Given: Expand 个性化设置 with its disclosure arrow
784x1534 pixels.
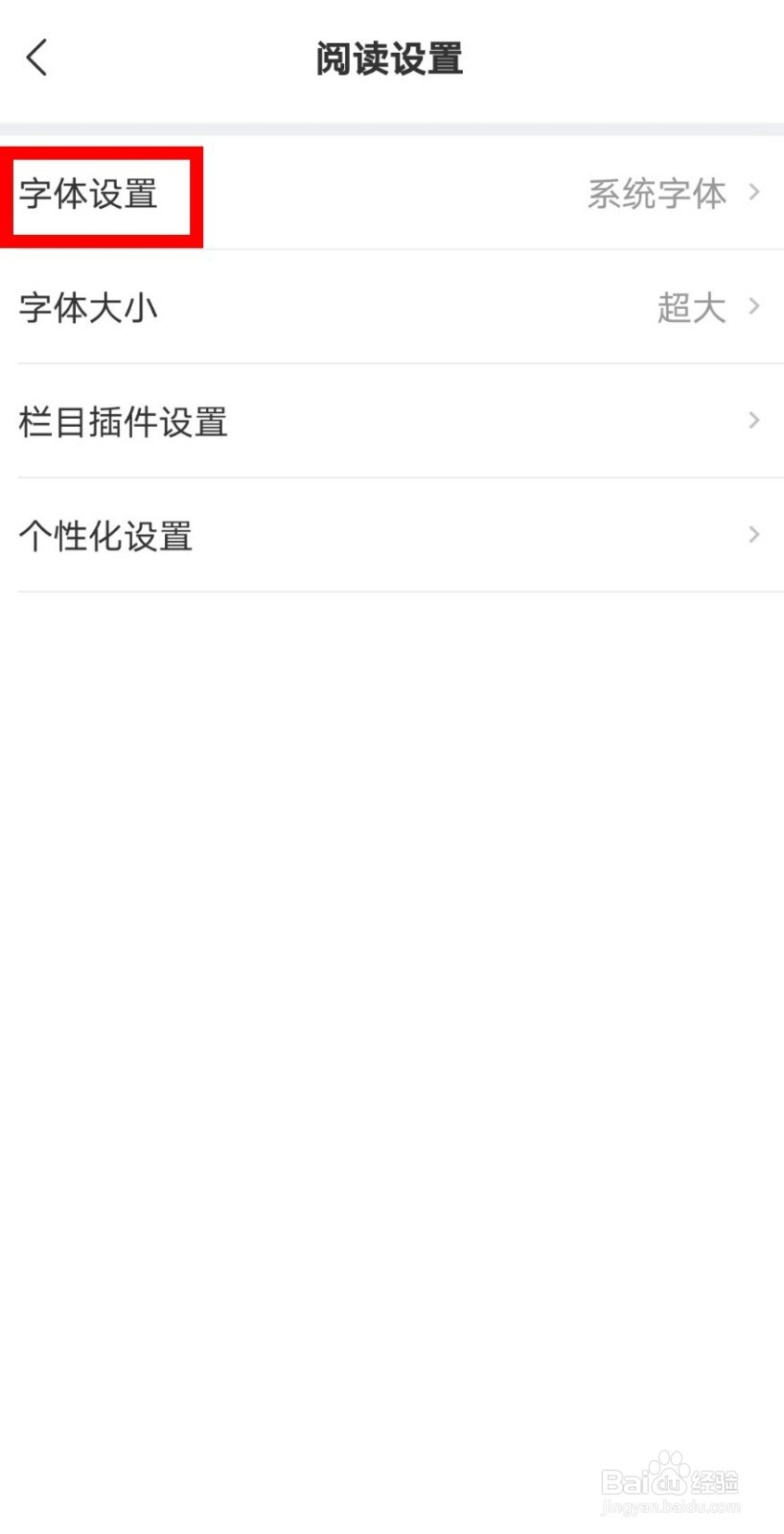Looking at the screenshot, I should (754, 534).
